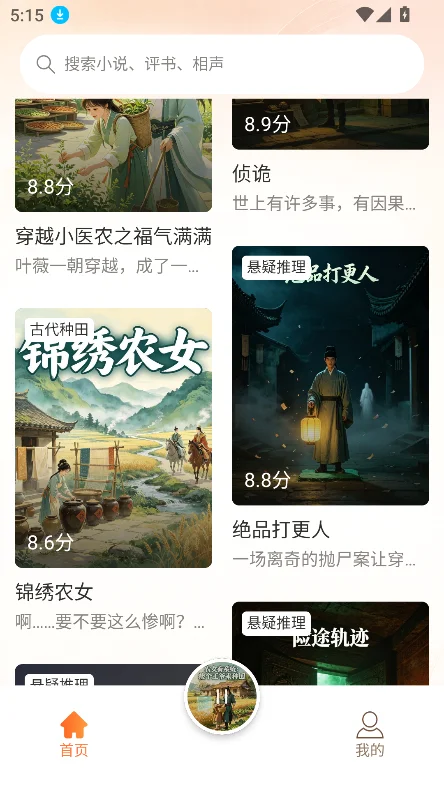Open the 侦诡 book card

point(330,156)
